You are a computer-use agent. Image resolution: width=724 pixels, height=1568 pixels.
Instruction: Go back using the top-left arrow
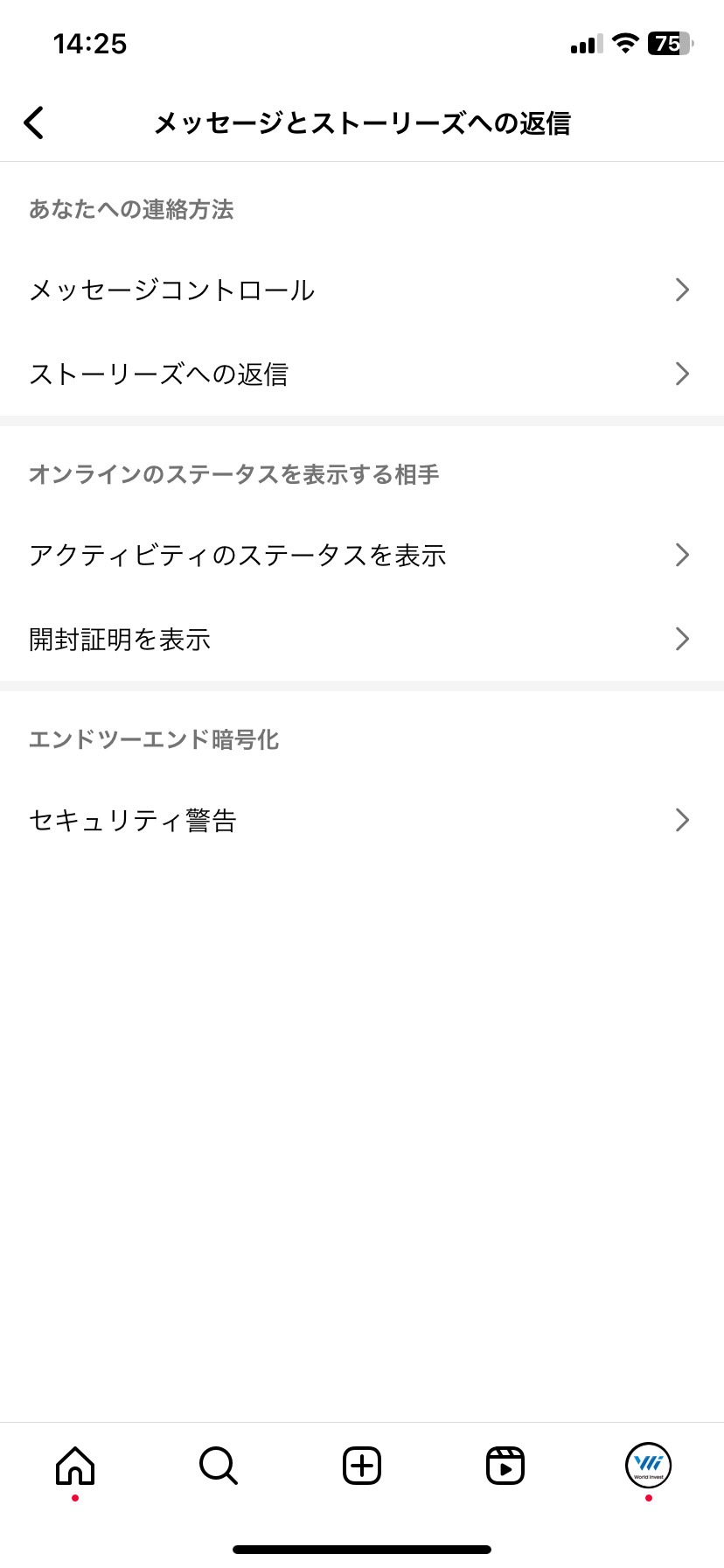[35, 122]
